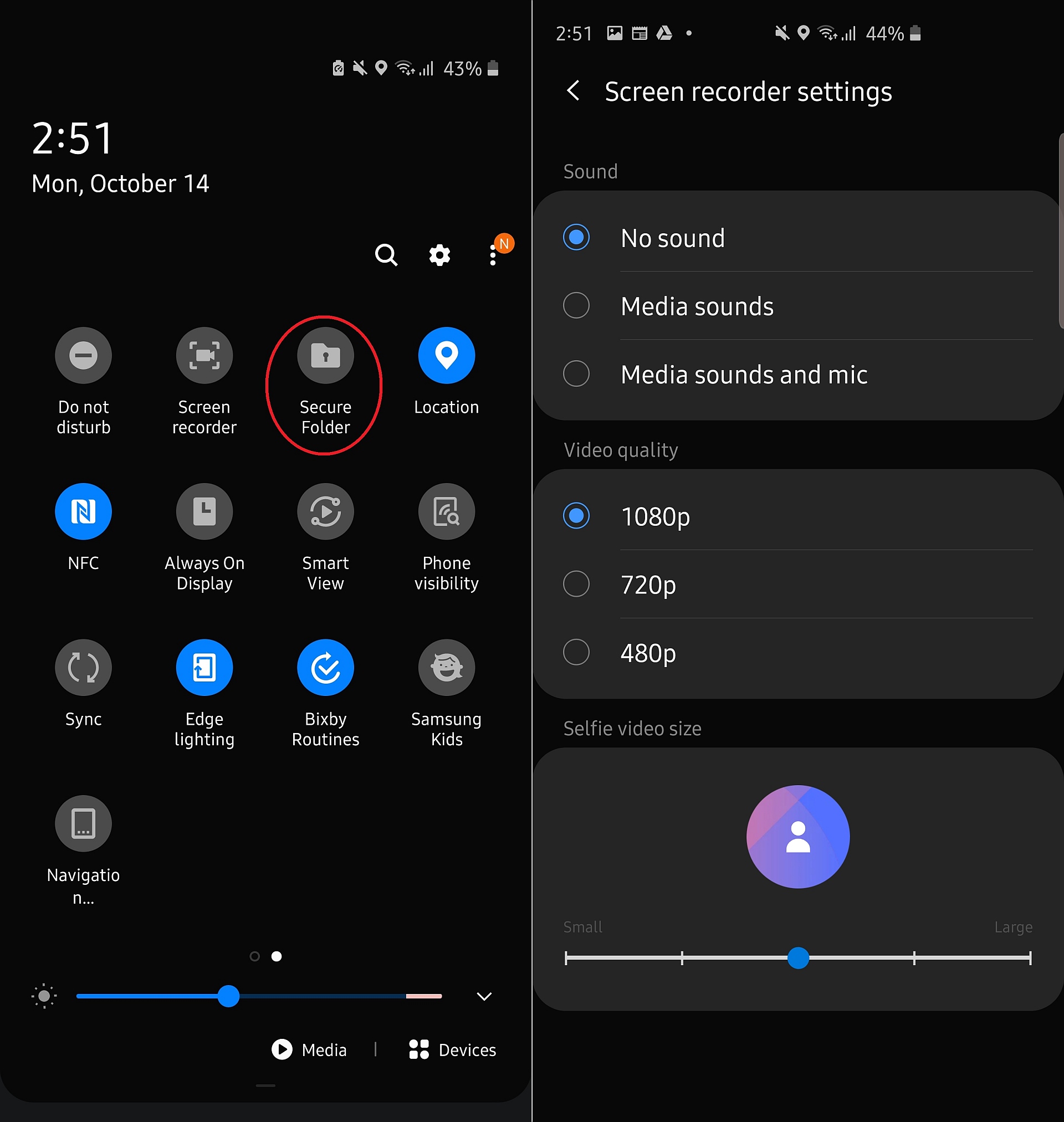1064x1122 pixels.
Task: Enable Always On Display
Action: point(204,512)
